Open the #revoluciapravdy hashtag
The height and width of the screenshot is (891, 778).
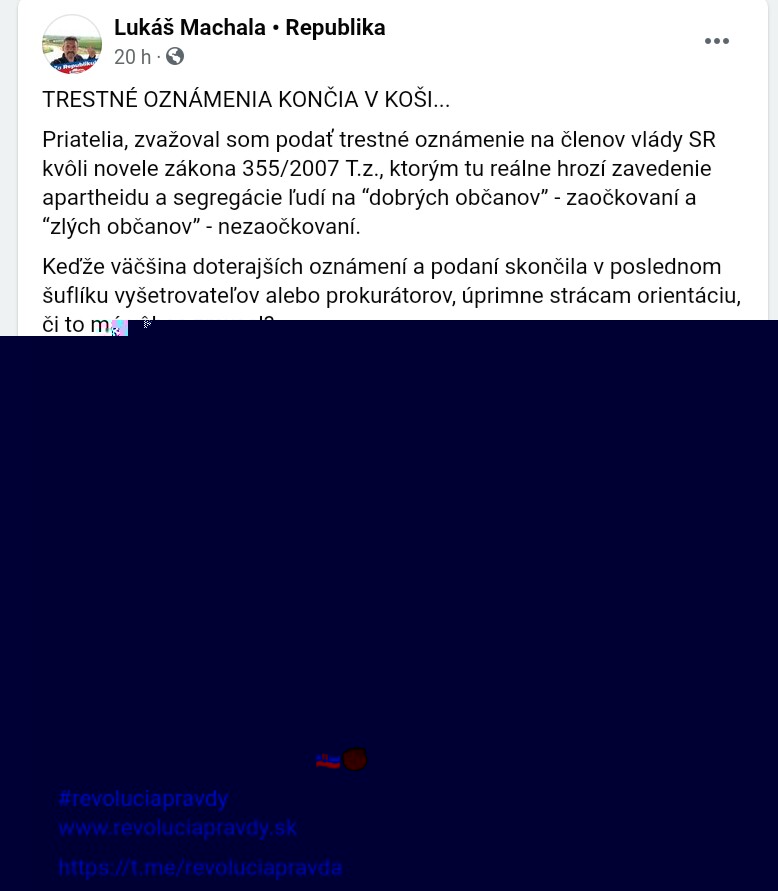[143, 799]
